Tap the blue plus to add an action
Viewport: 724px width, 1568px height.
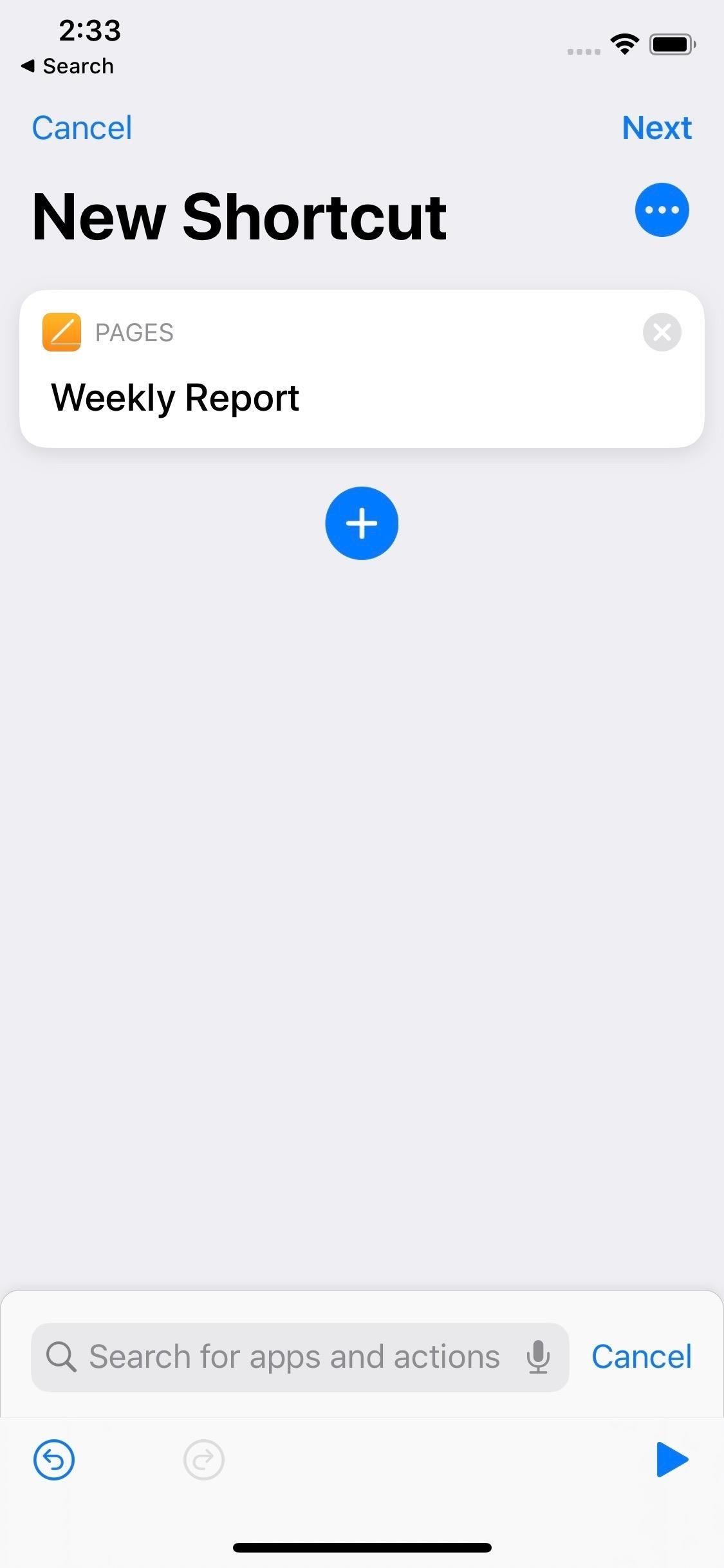point(362,523)
